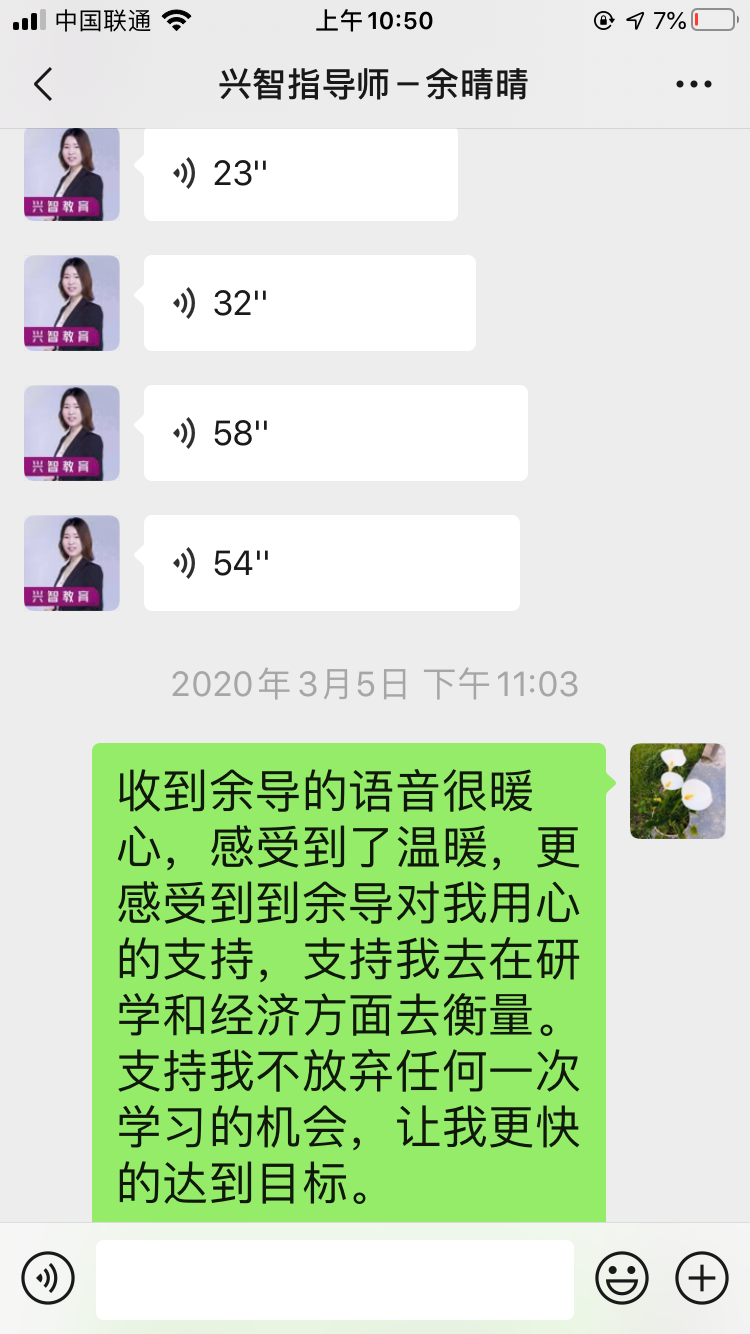Open the chat options three-dot menu
This screenshot has width=750, height=1334.
coord(693,85)
